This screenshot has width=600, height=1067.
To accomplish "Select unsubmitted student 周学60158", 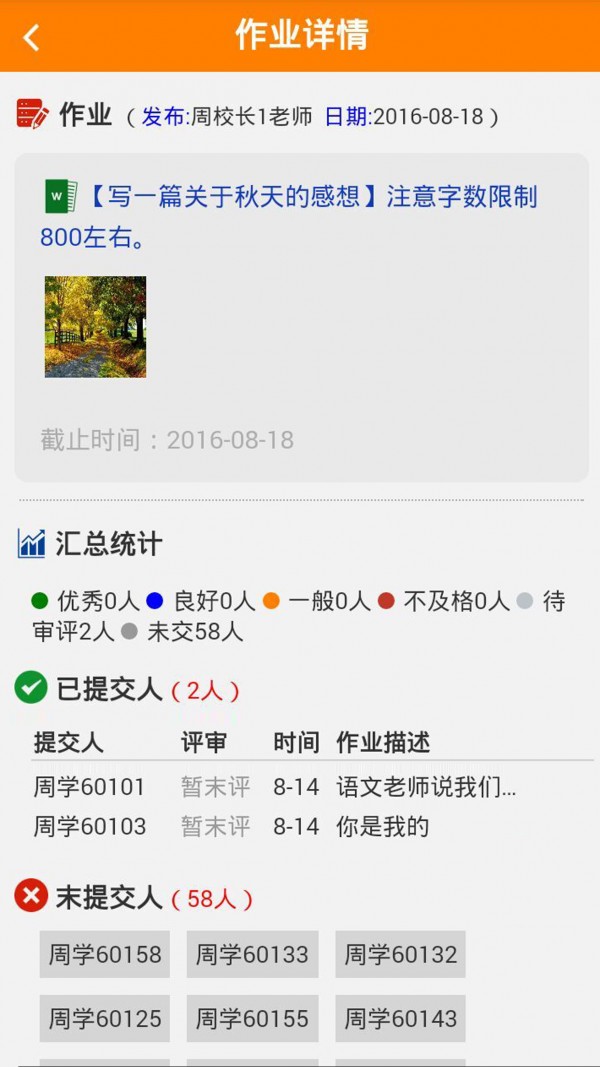I will point(105,955).
